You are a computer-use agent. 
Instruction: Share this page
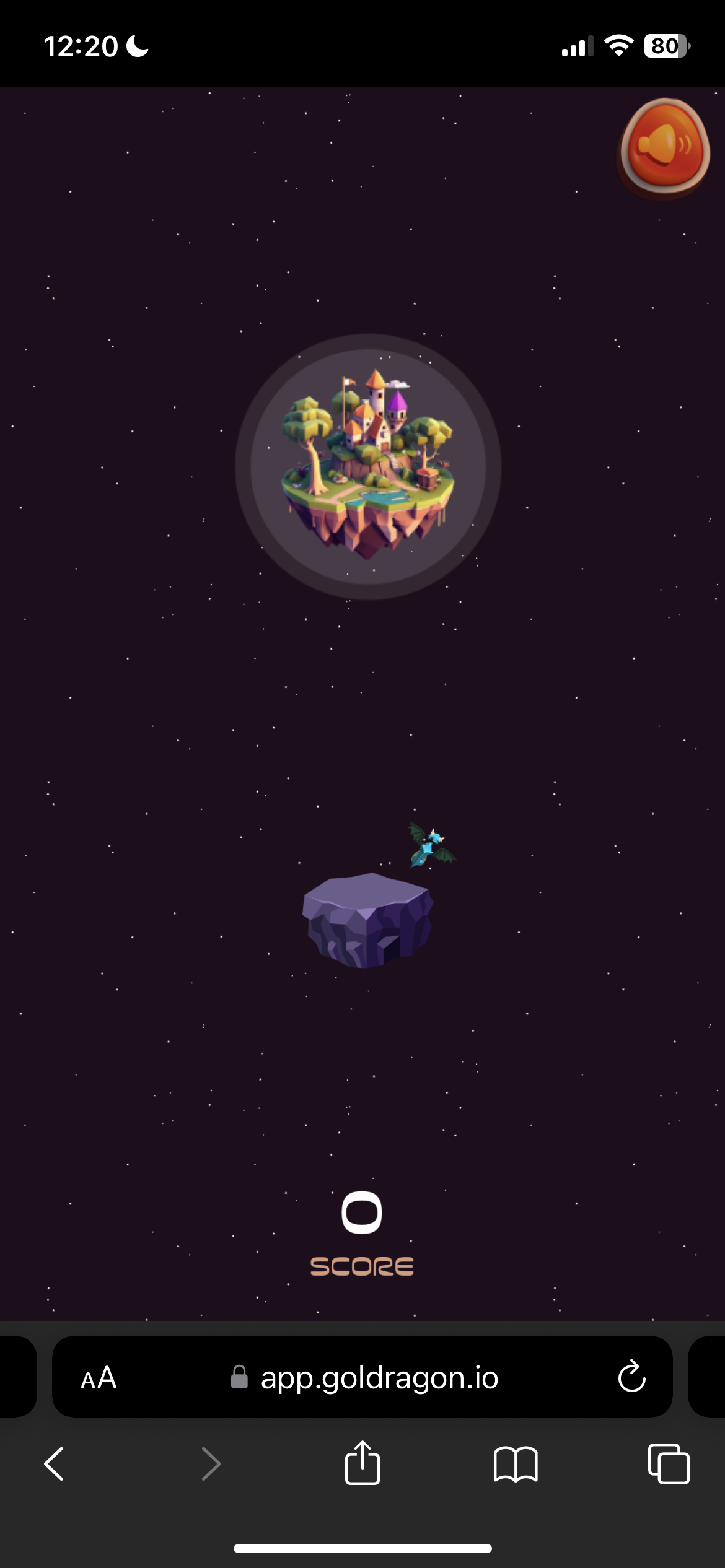[362, 1463]
